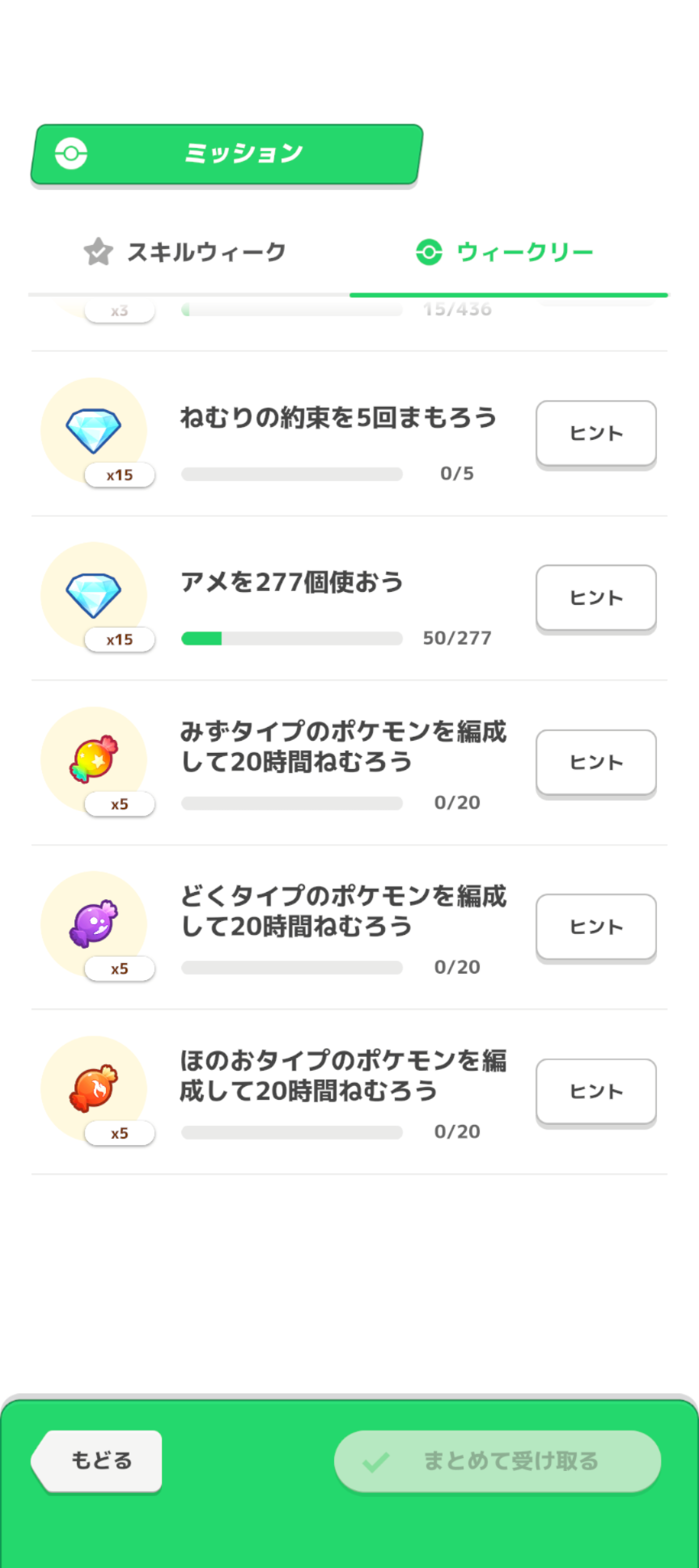This screenshot has height=1568, width=699.
Task: Go back with the もどる button
Action: [x=99, y=1460]
